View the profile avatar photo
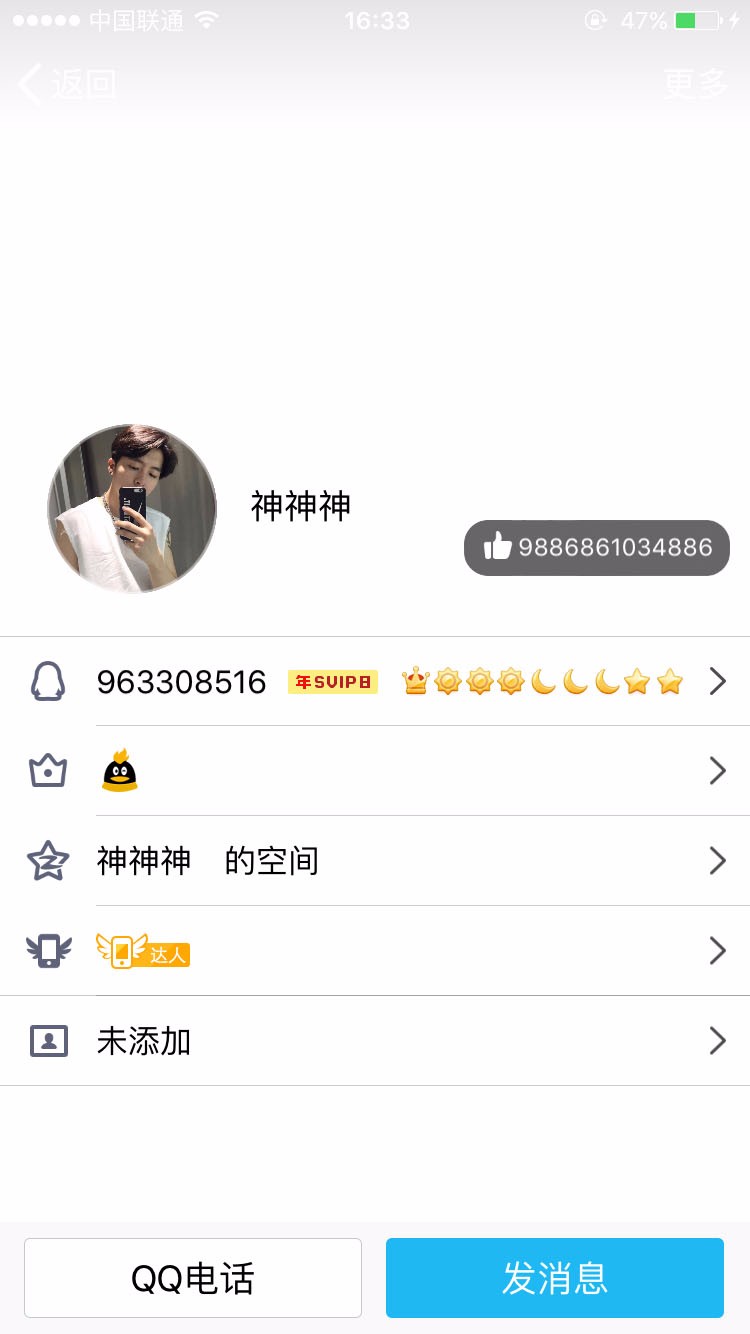 (132, 508)
